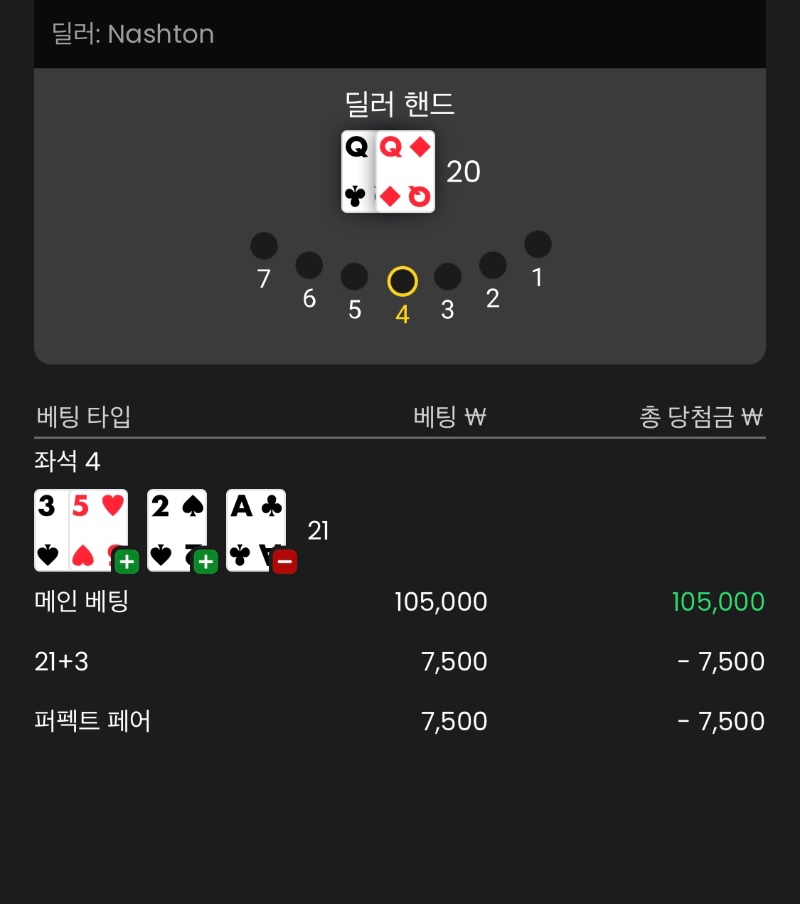The width and height of the screenshot is (800, 904).
Task: Select seat 5 circle
Action: coord(354,277)
